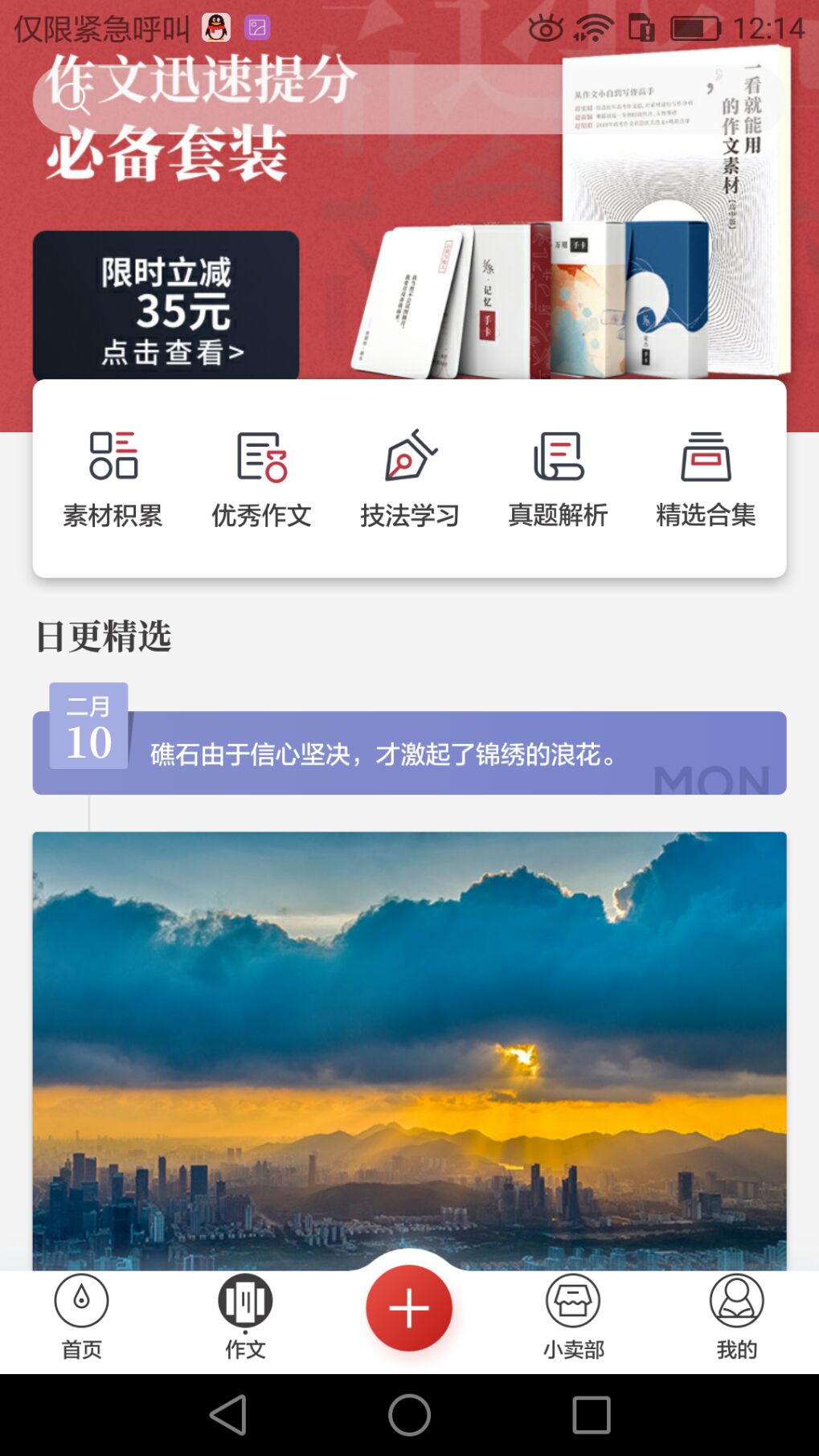Screen dimensions: 819x1456
Task: Open the search bar at the top
Action: coord(408,99)
